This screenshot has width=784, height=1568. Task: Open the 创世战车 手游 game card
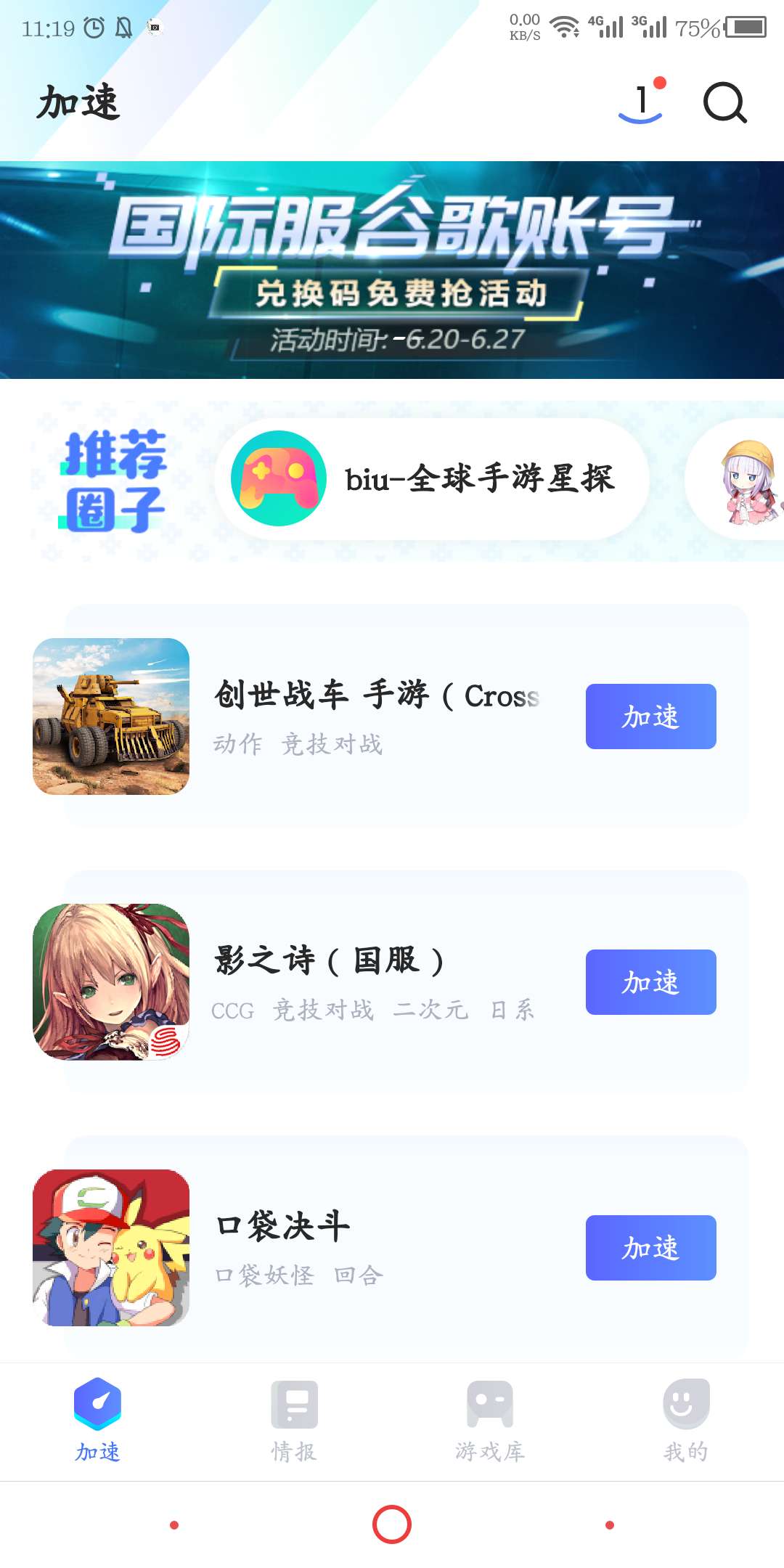363,716
